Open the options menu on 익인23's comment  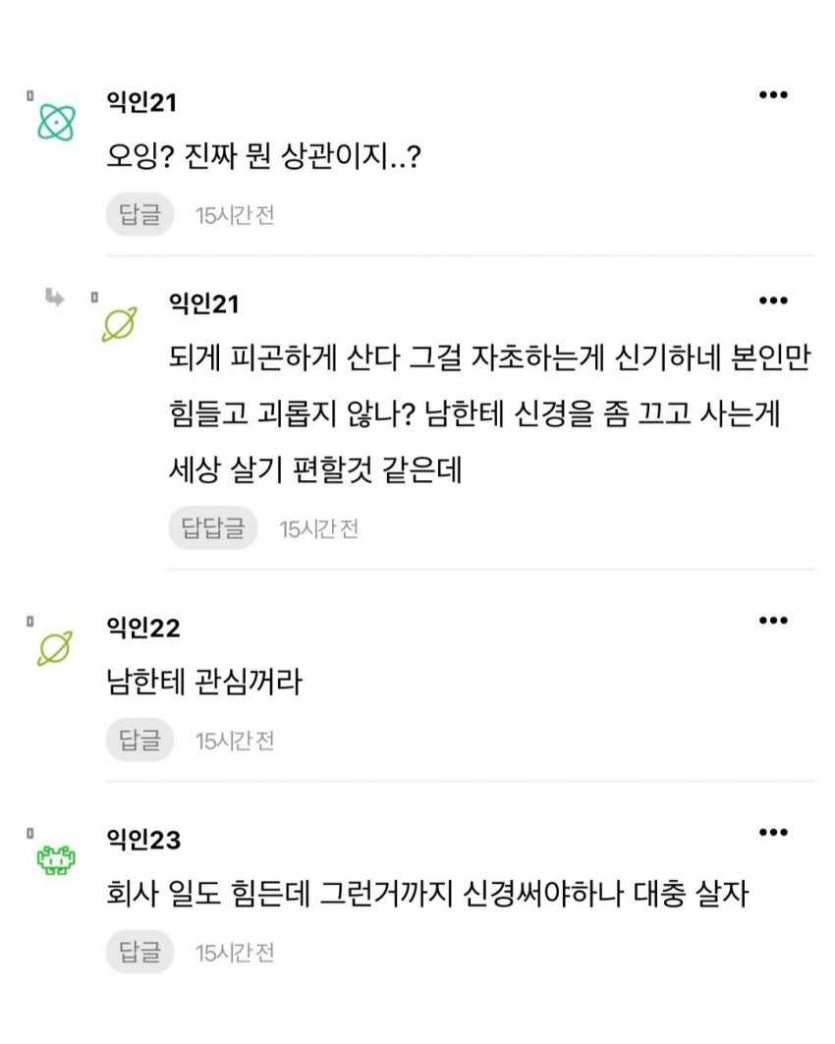click(x=773, y=833)
